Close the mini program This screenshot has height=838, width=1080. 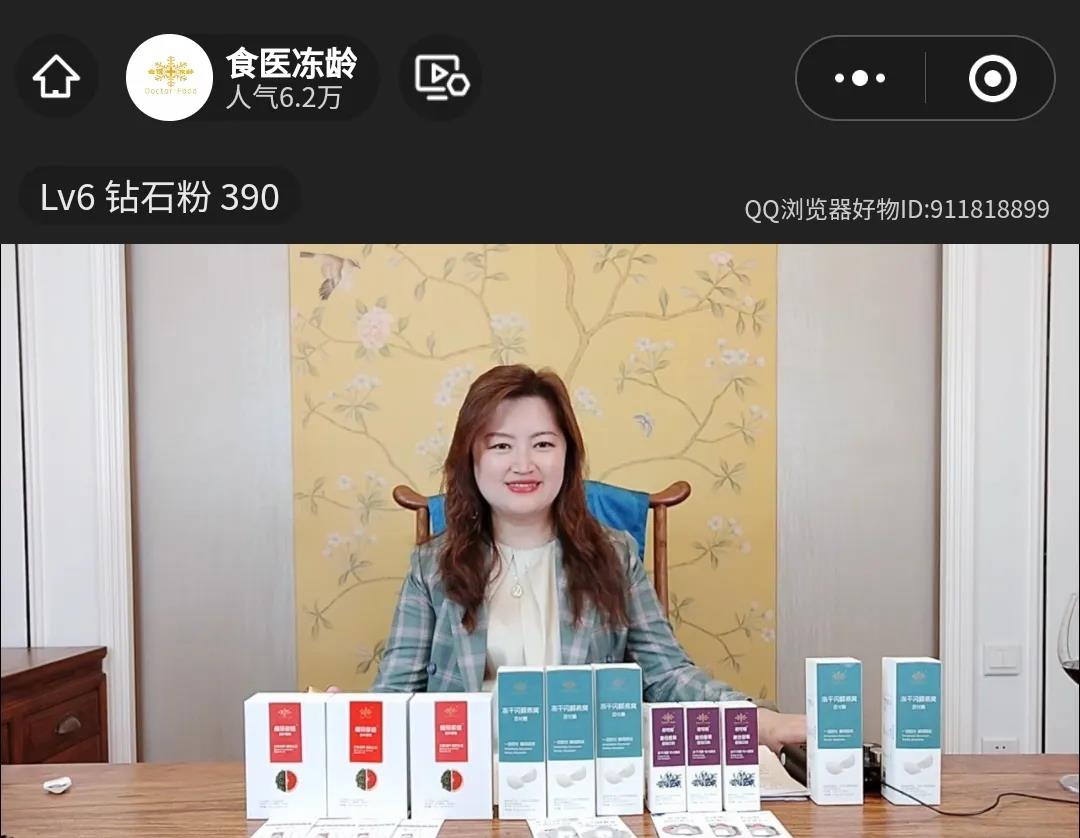992,78
